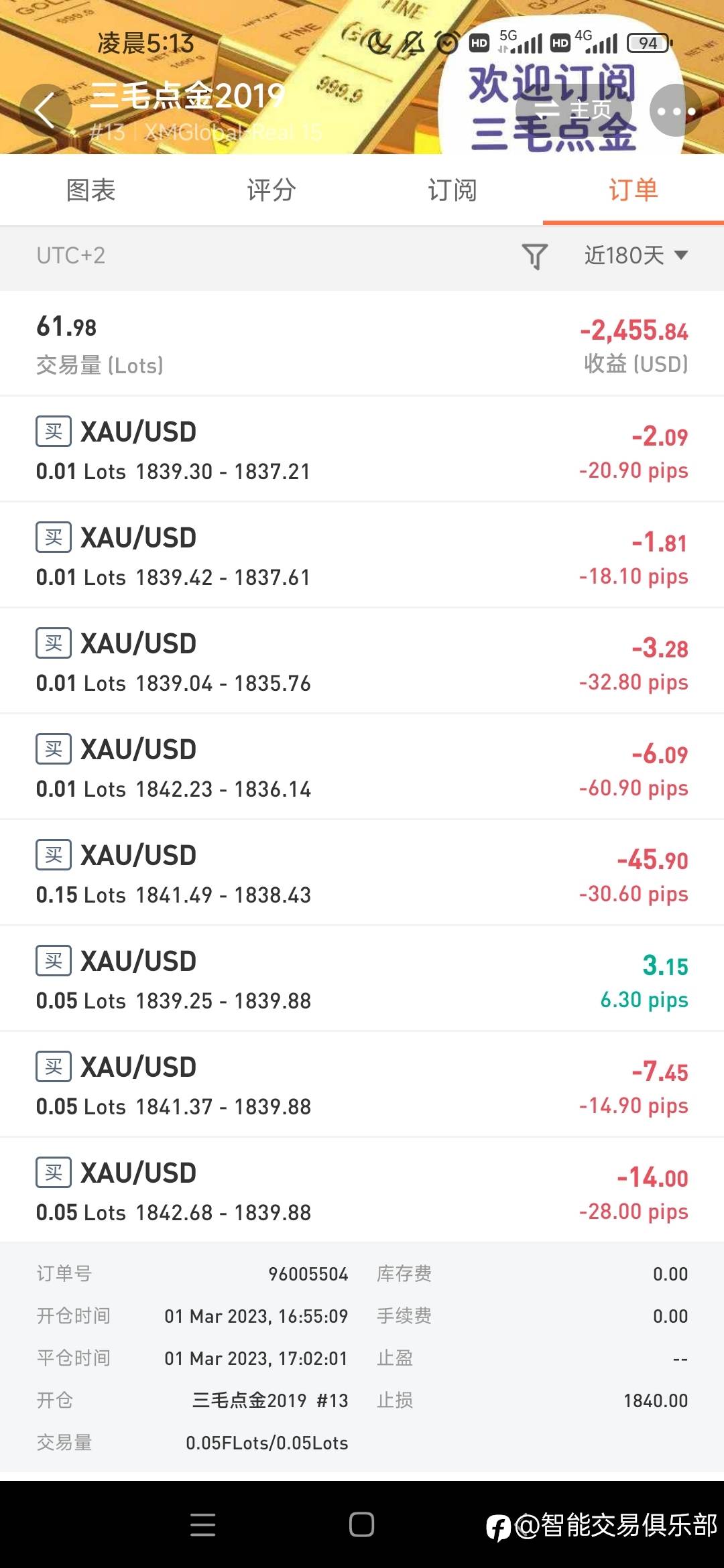Go back with the header arrow
724x1568 pixels.
tap(45, 111)
